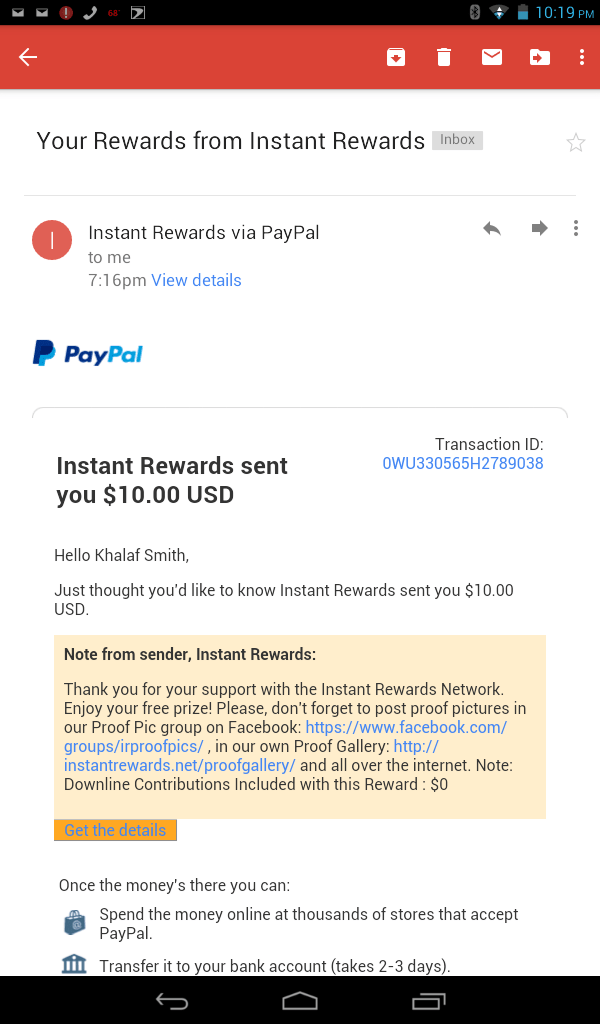Tap the Instant Rewards sender avatar
The height and width of the screenshot is (1024, 600).
click(52, 240)
